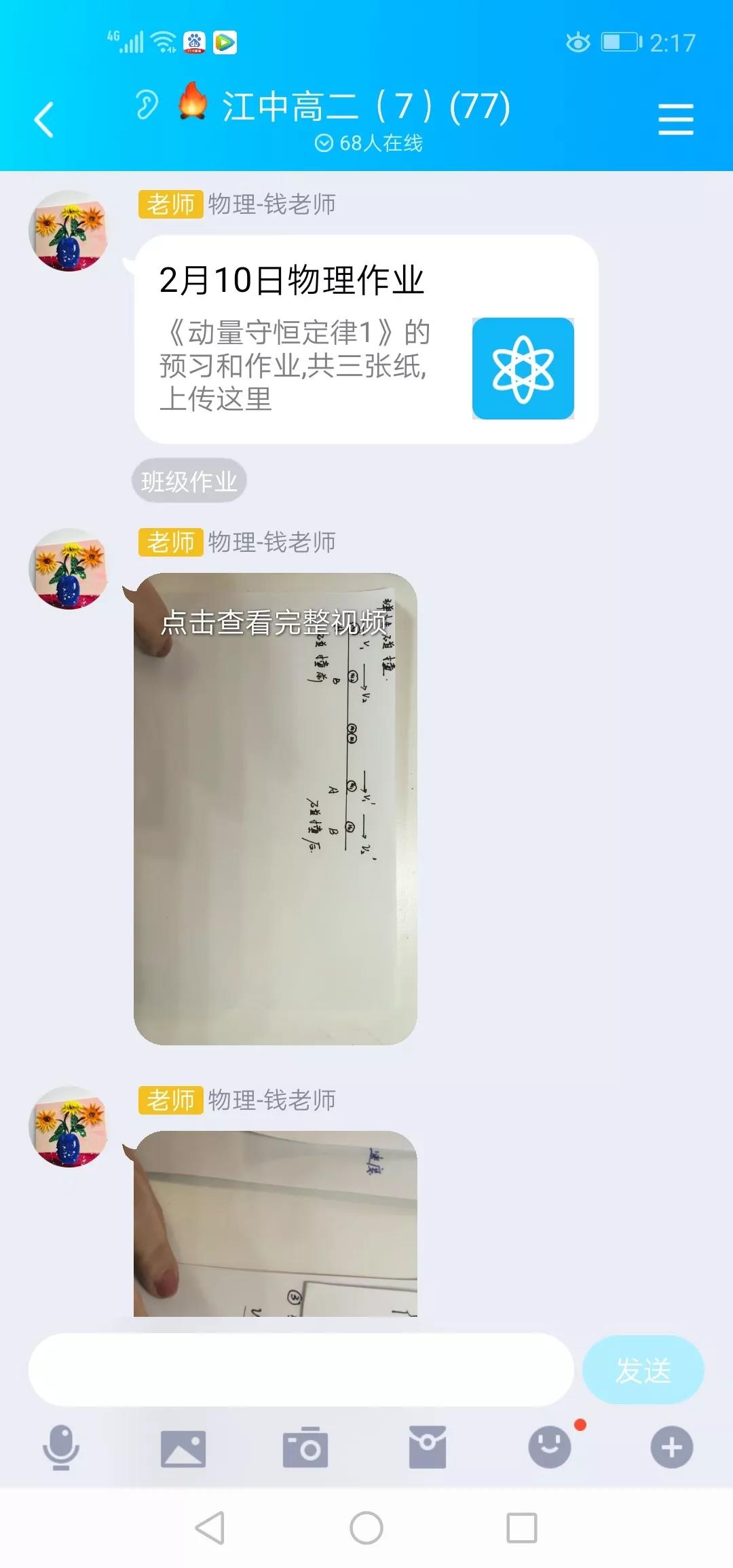This screenshot has height=1568, width=733.
Task: Tap the system home button
Action: [366, 1529]
